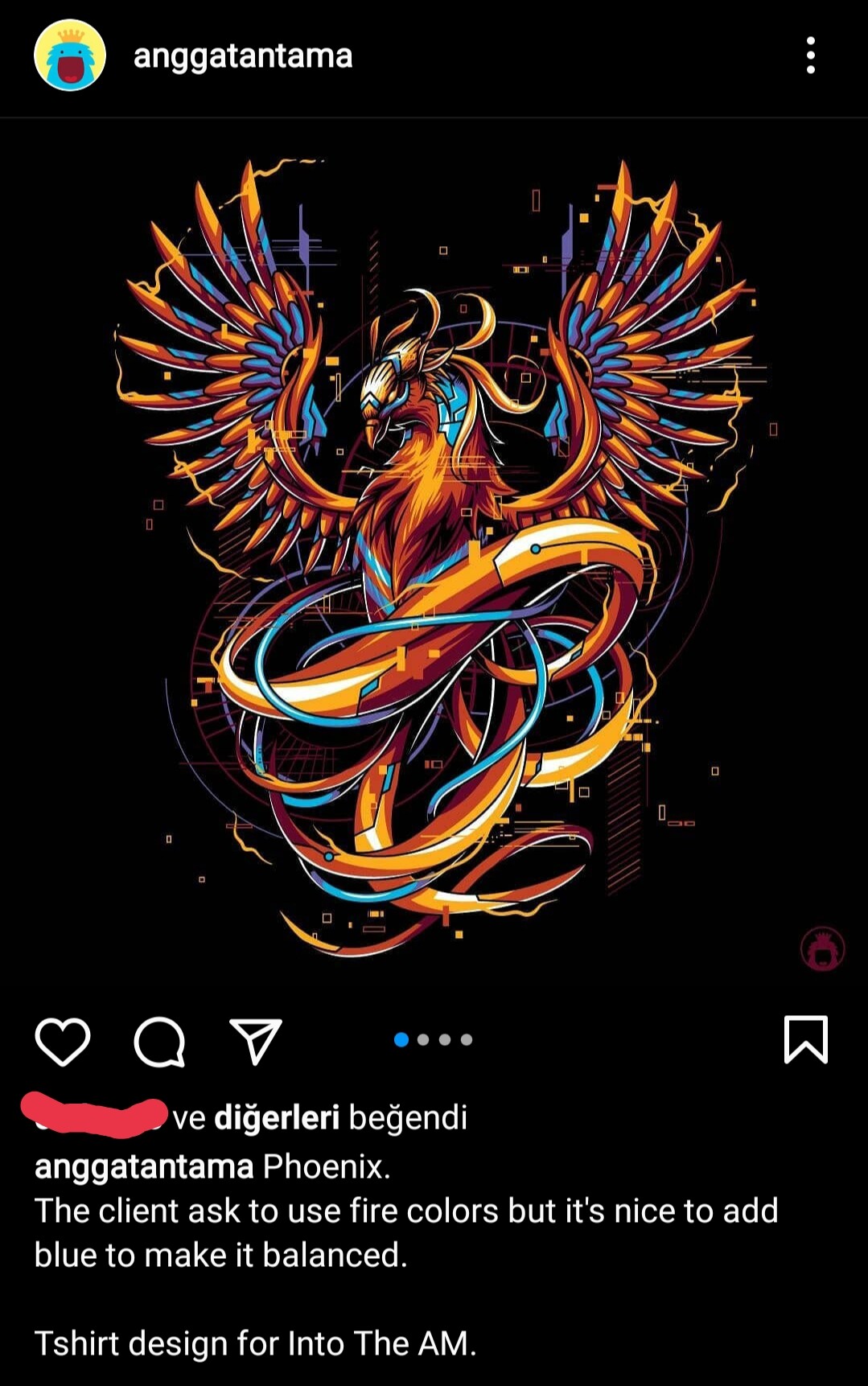Open the anggatantama username in the header
This screenshot has height=1386, width=868.
[x=243, y=56]
